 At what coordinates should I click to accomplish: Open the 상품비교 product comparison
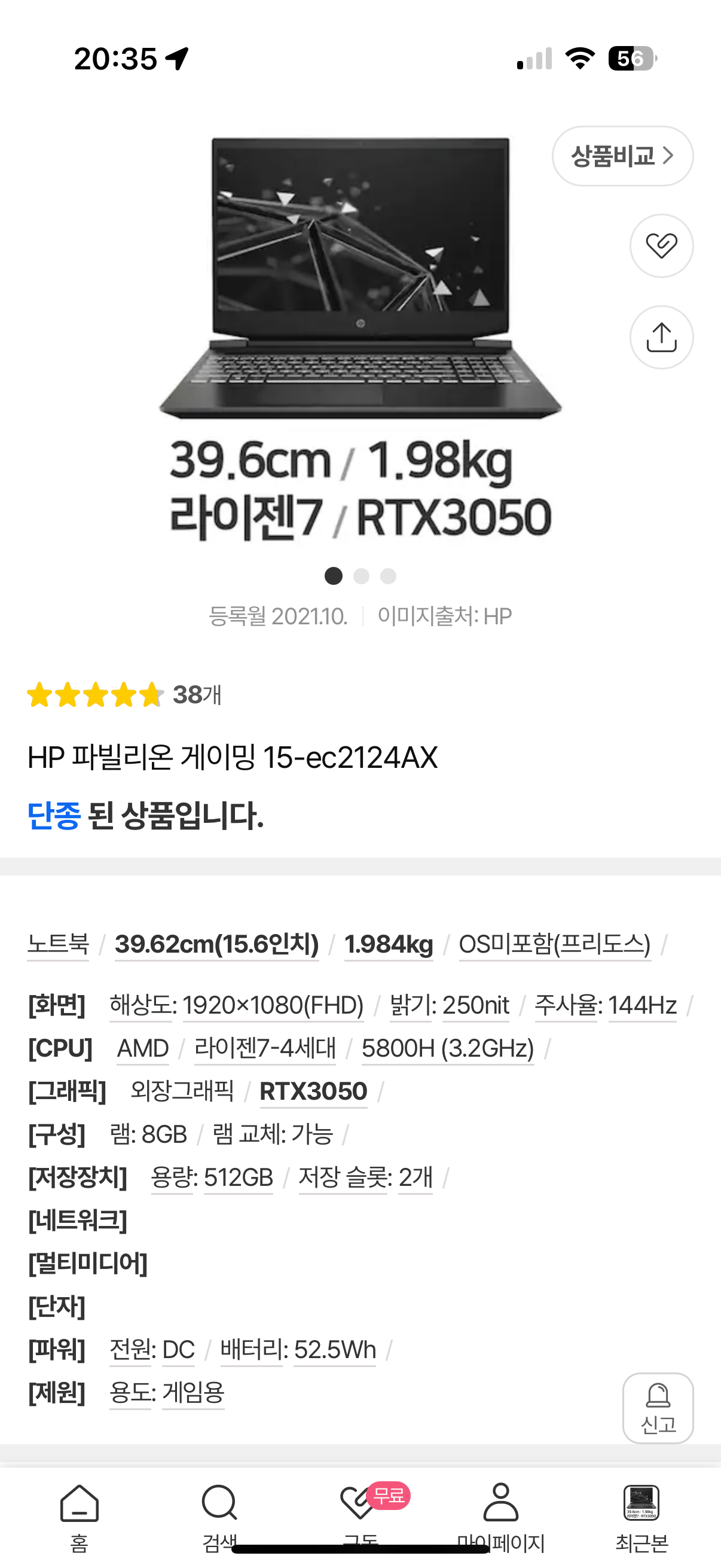tap(622, 156)
